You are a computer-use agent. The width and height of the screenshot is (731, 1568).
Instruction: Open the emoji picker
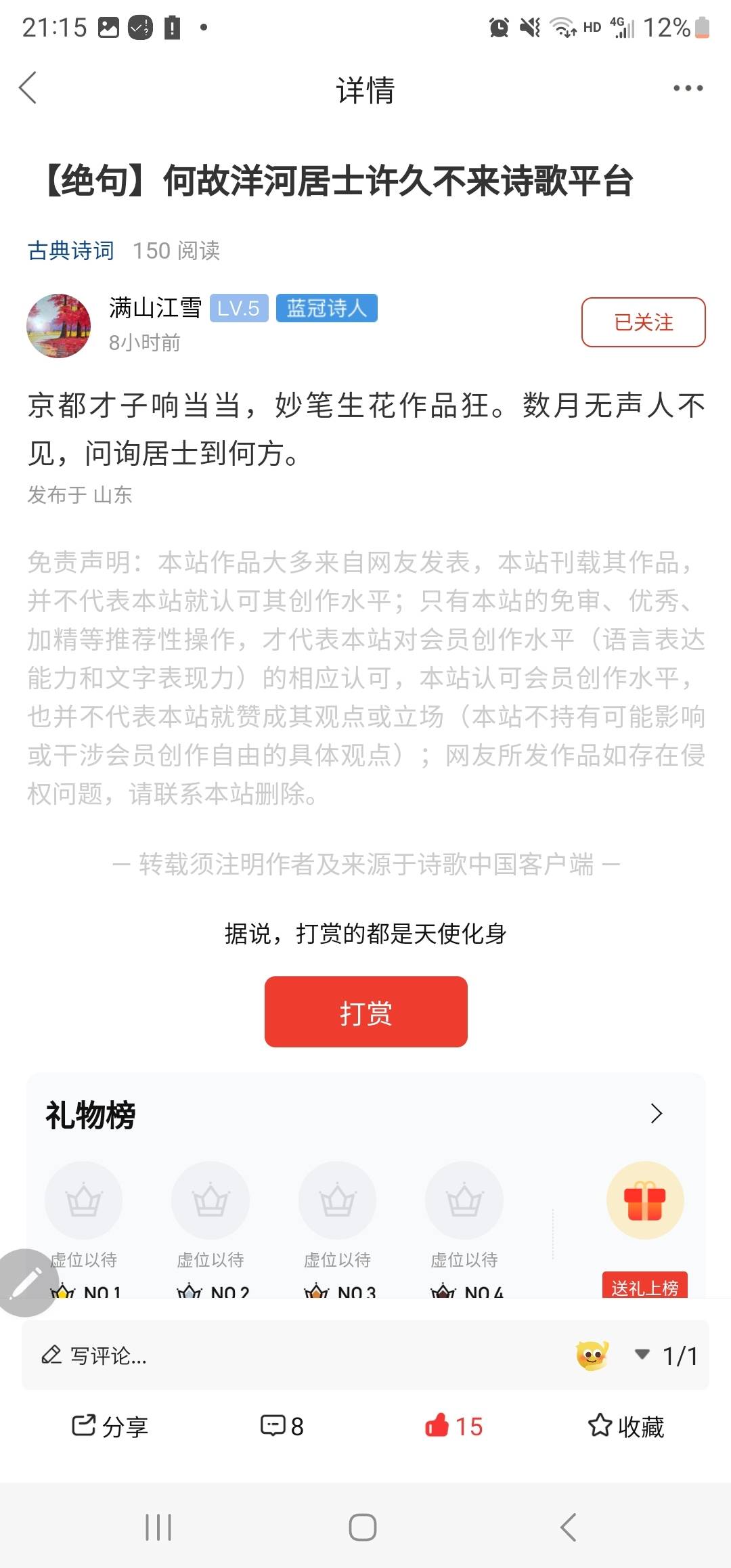click(x=592, y=1355)
